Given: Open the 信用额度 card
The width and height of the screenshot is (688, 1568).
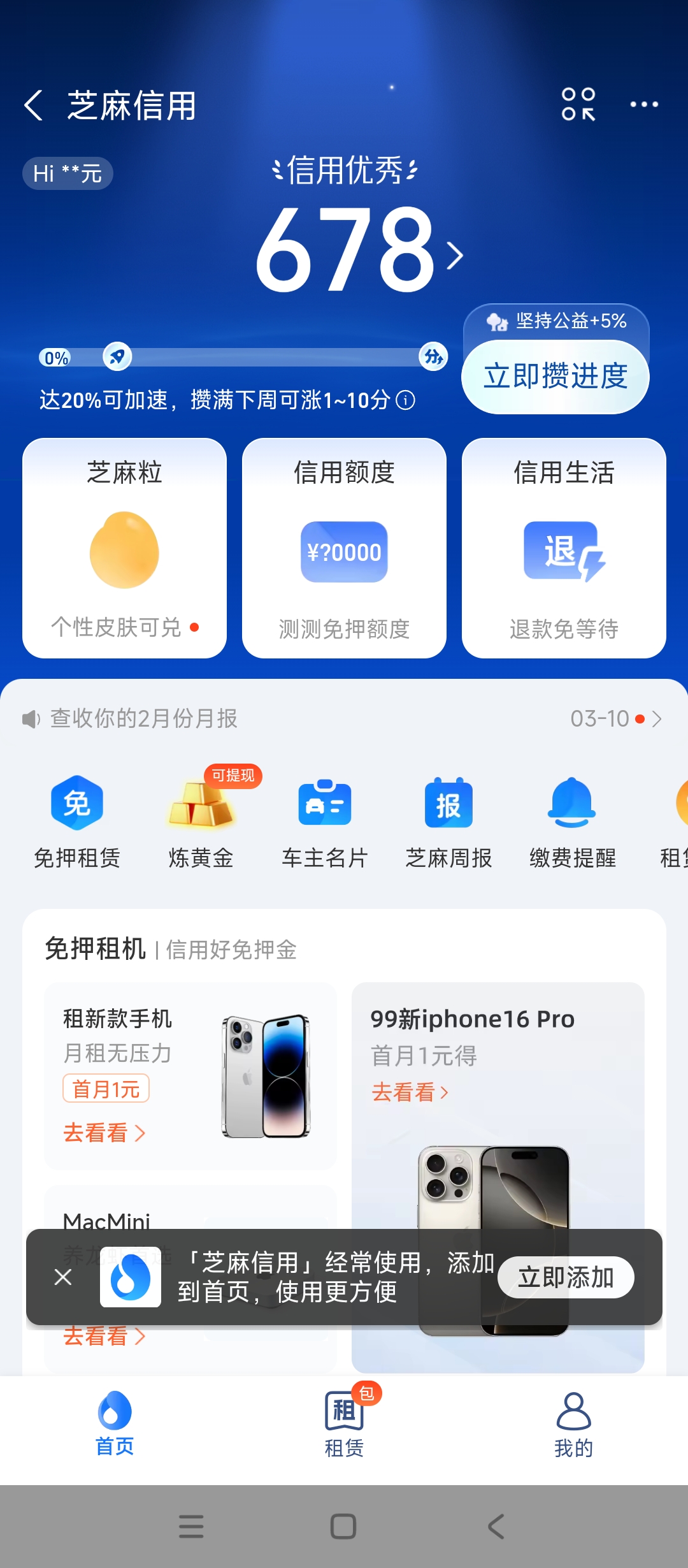Looking at the screenshot, I should click(x=344, y=548).
